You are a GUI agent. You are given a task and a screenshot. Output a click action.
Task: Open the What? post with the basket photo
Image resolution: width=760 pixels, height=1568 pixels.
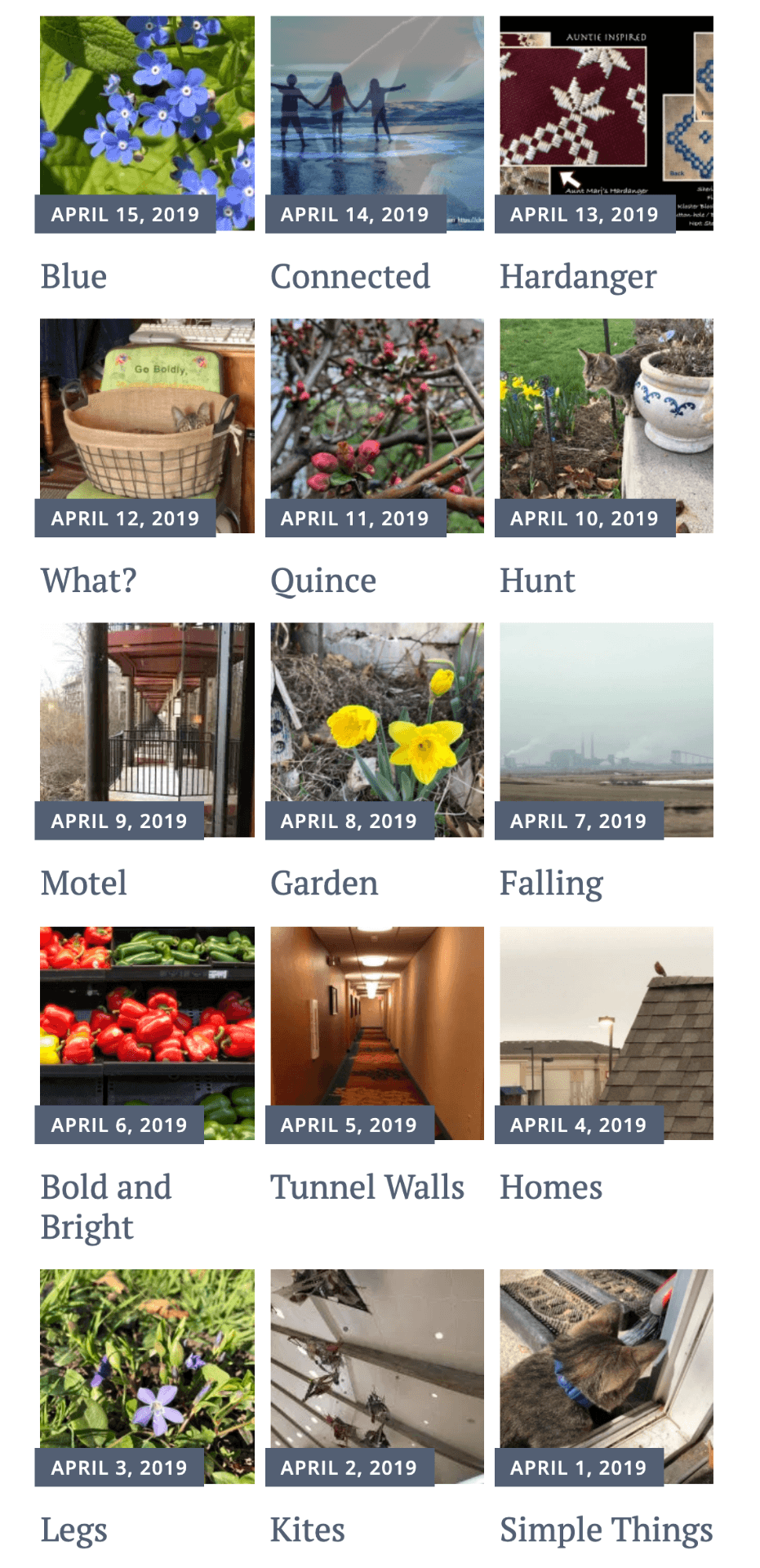coord(147,426)
